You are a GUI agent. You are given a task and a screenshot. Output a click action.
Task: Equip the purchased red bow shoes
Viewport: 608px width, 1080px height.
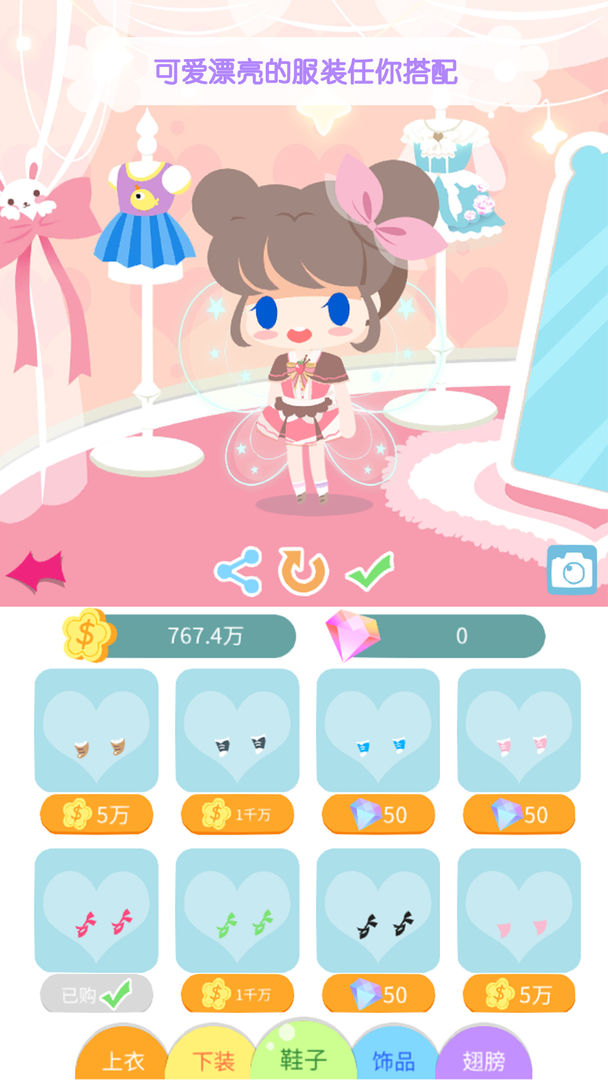point(96,911)
